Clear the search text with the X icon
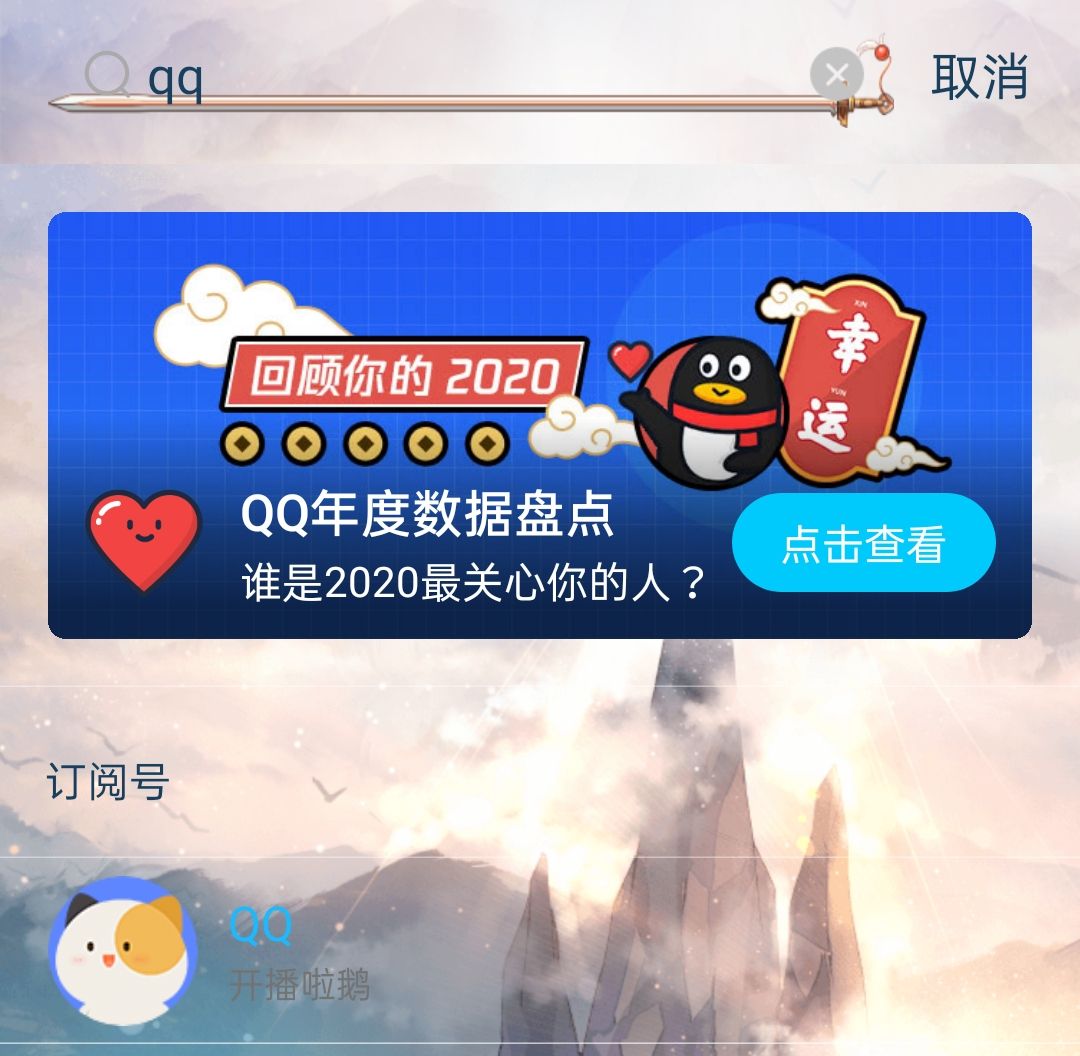Image resolution: width=1080 pixels, height=1056 pixels. (836, 73)
